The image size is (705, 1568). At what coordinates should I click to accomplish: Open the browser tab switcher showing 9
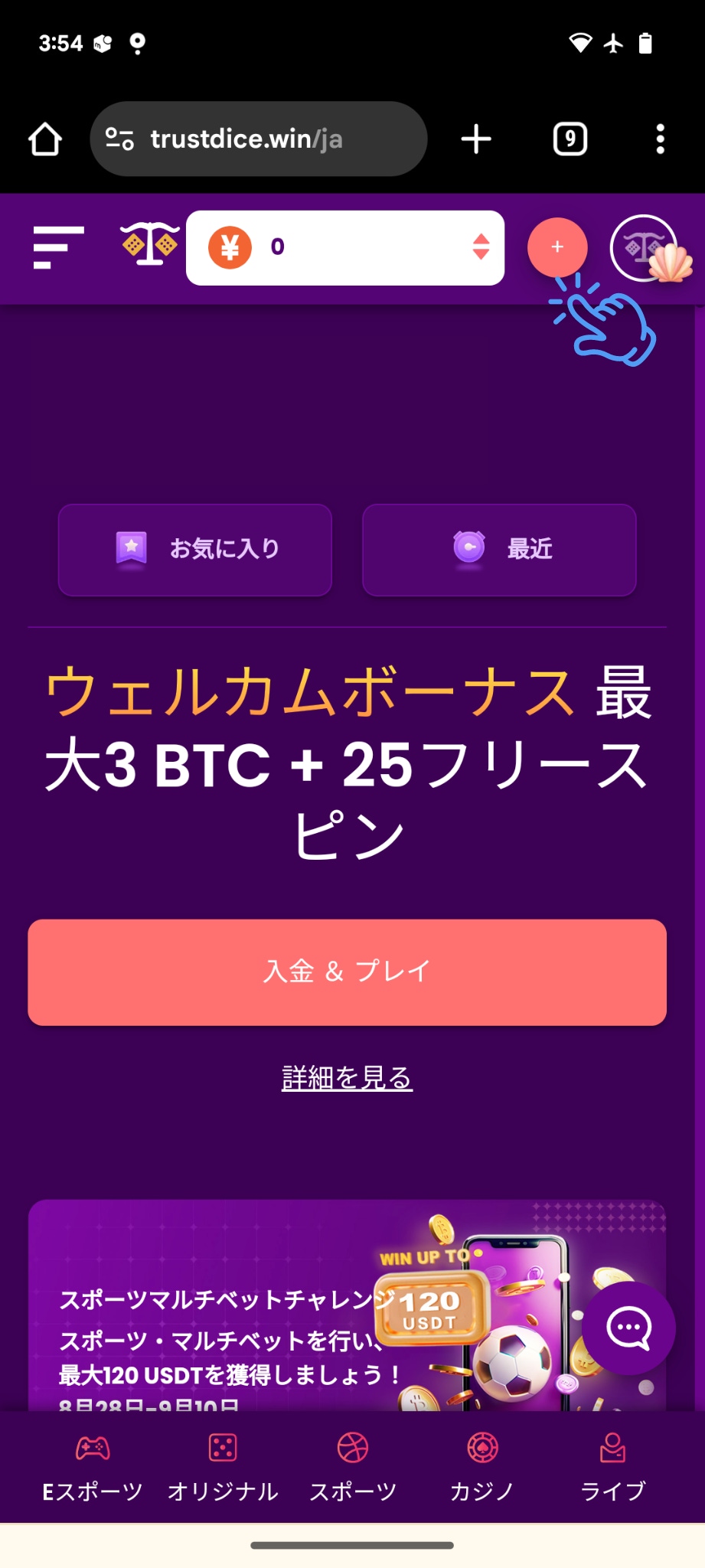pos(569,139)
